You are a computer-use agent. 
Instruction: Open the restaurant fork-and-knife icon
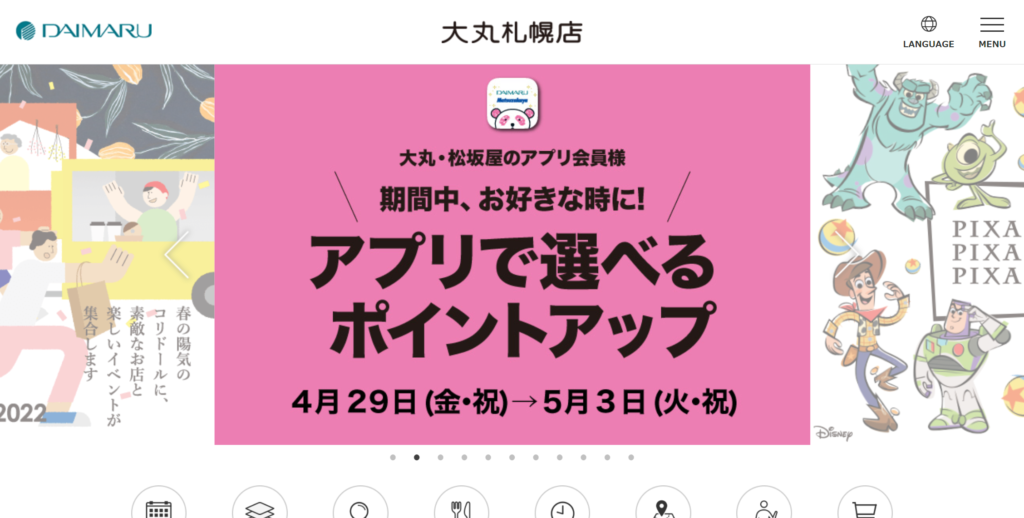pyautogui.click(x=461, y=507)
